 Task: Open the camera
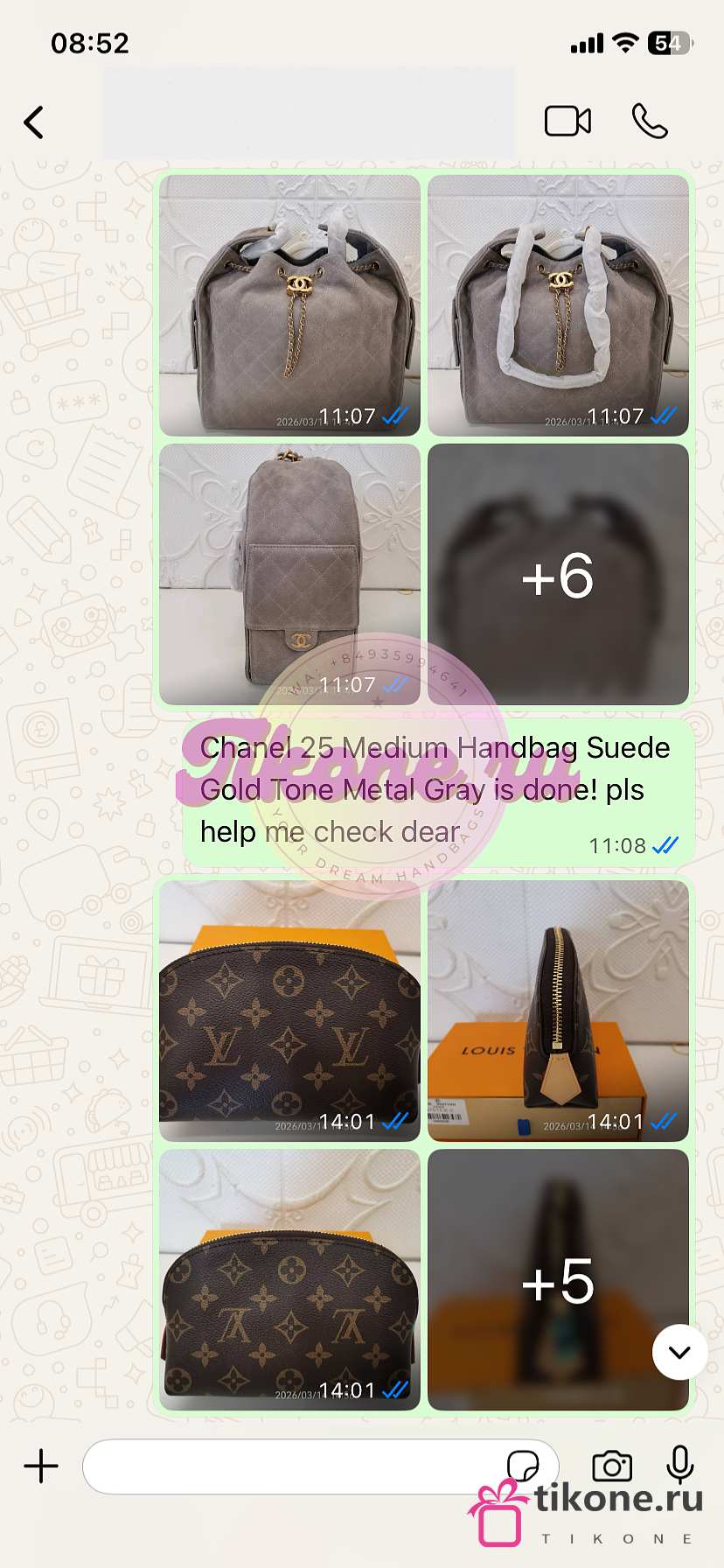(x=612, y=1466)
